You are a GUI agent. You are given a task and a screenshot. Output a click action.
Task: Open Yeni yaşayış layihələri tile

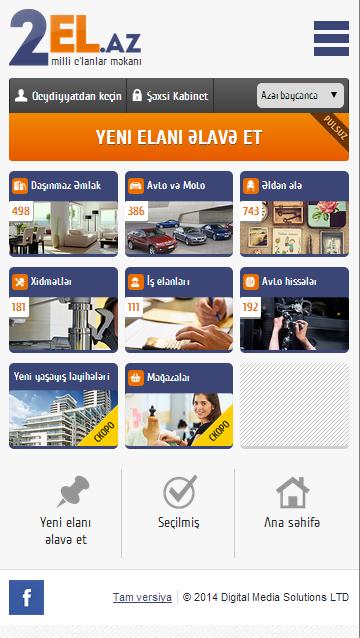[63, 406]
